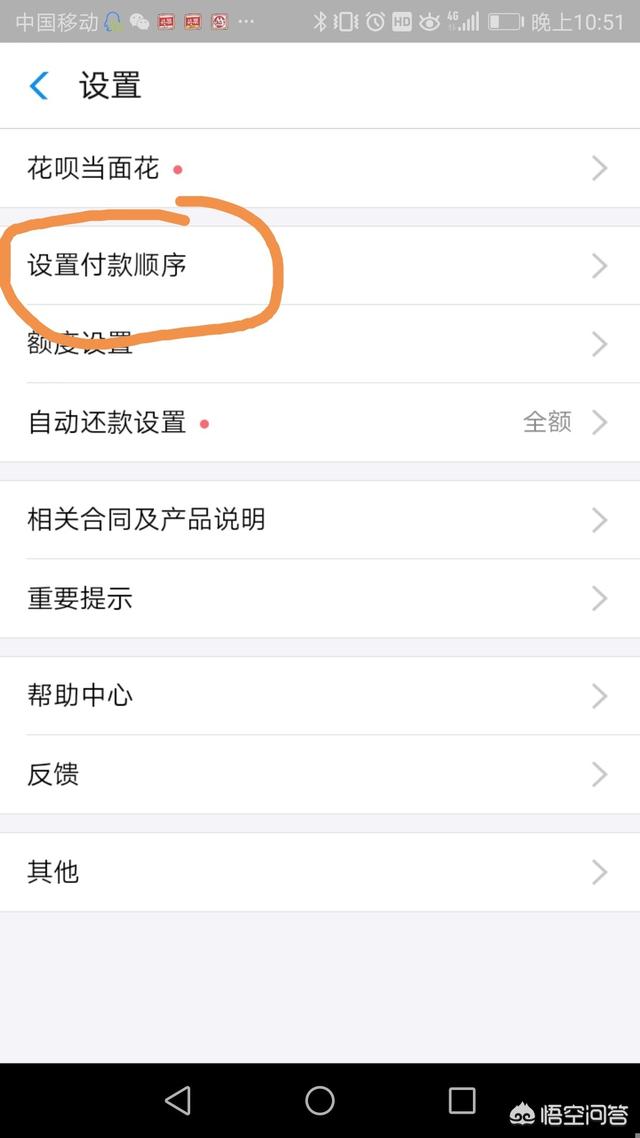The image size is (640, 1138).
Task: Go back from the 设置 page
Action: point(38,86)
